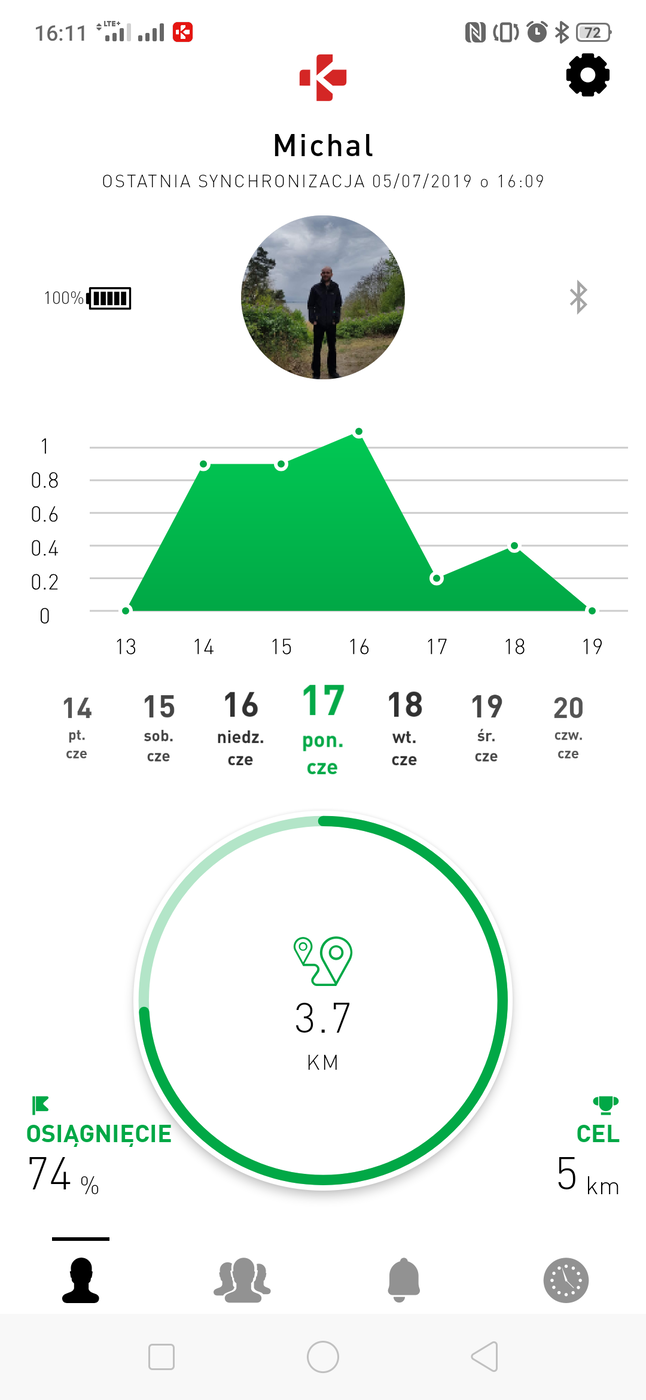Go back with system back button
The width and height of the screenshot is (646, 1400).
(x=484, y=1357)
